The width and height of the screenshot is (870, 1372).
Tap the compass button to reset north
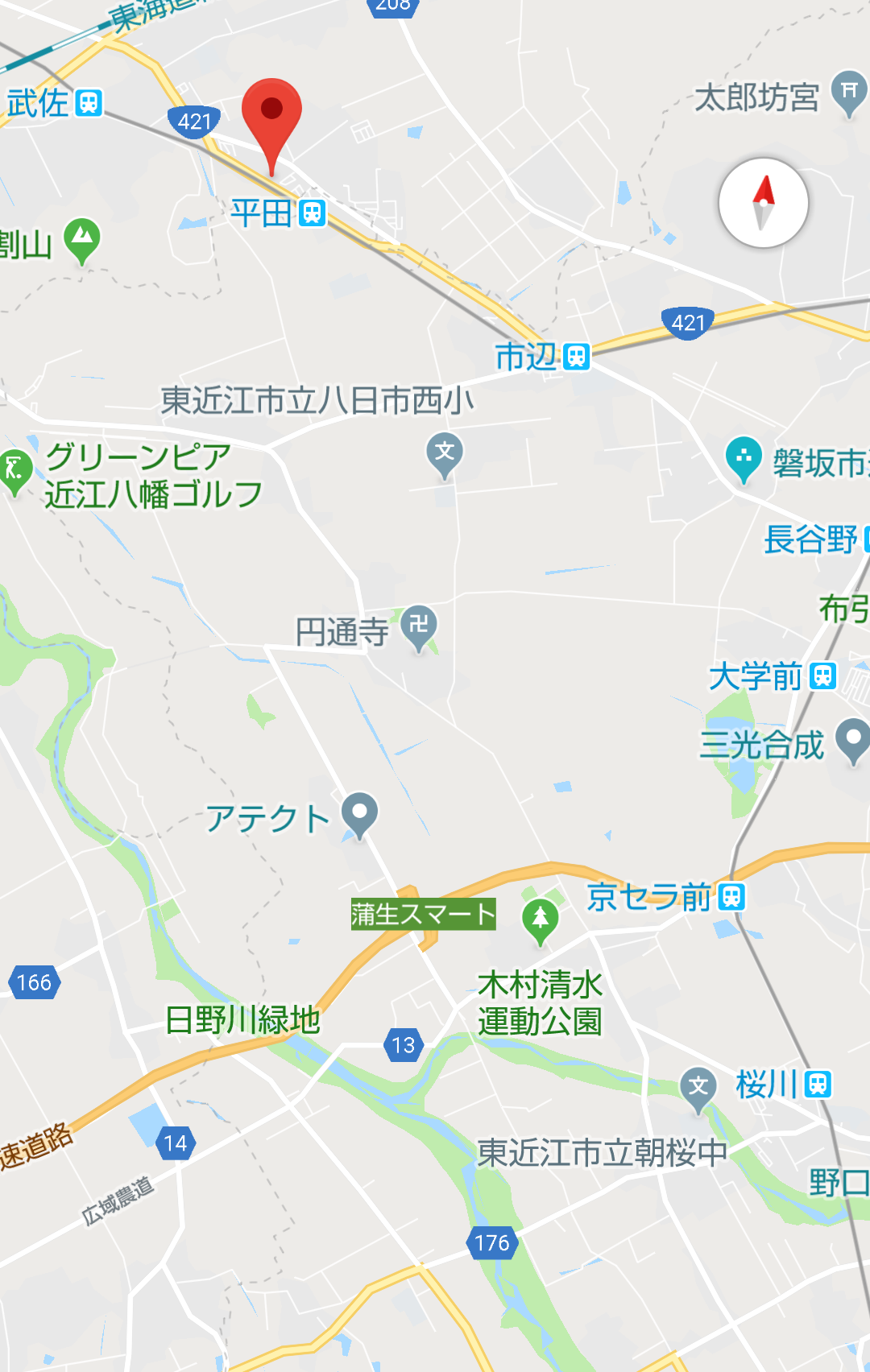click(x=763, y=203)
